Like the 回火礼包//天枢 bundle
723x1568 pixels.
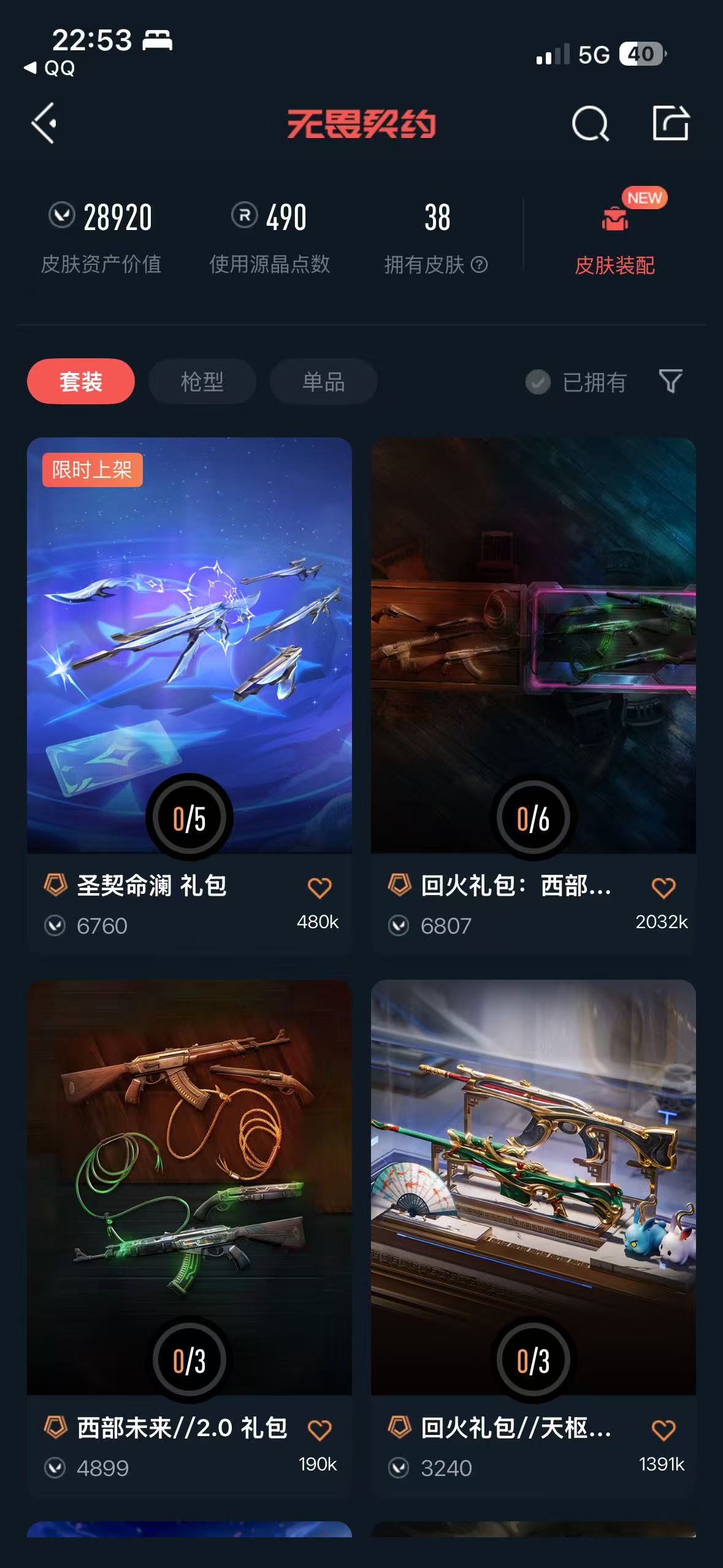664,1429
